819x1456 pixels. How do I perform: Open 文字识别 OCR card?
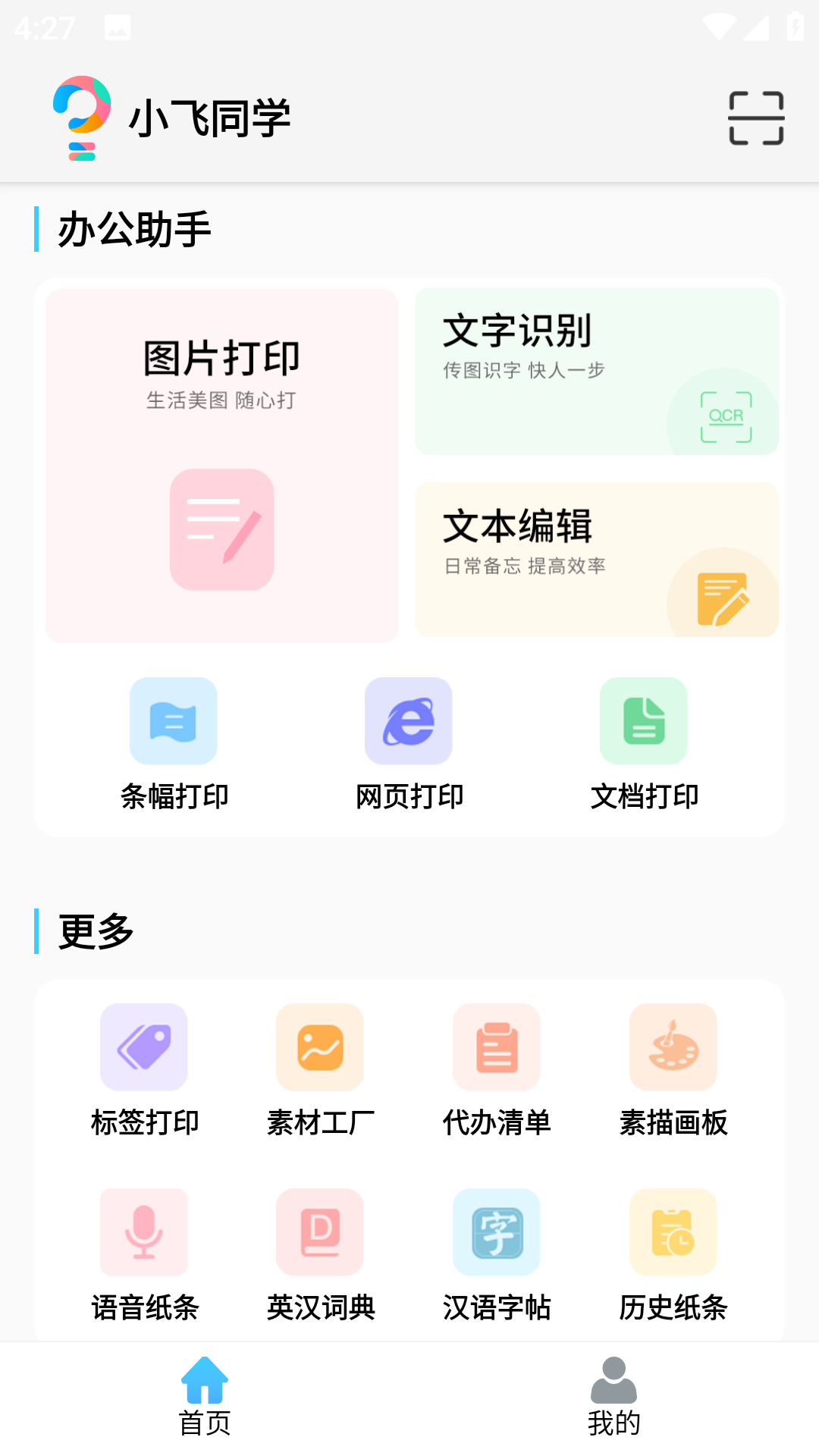(x=596, y=371)
